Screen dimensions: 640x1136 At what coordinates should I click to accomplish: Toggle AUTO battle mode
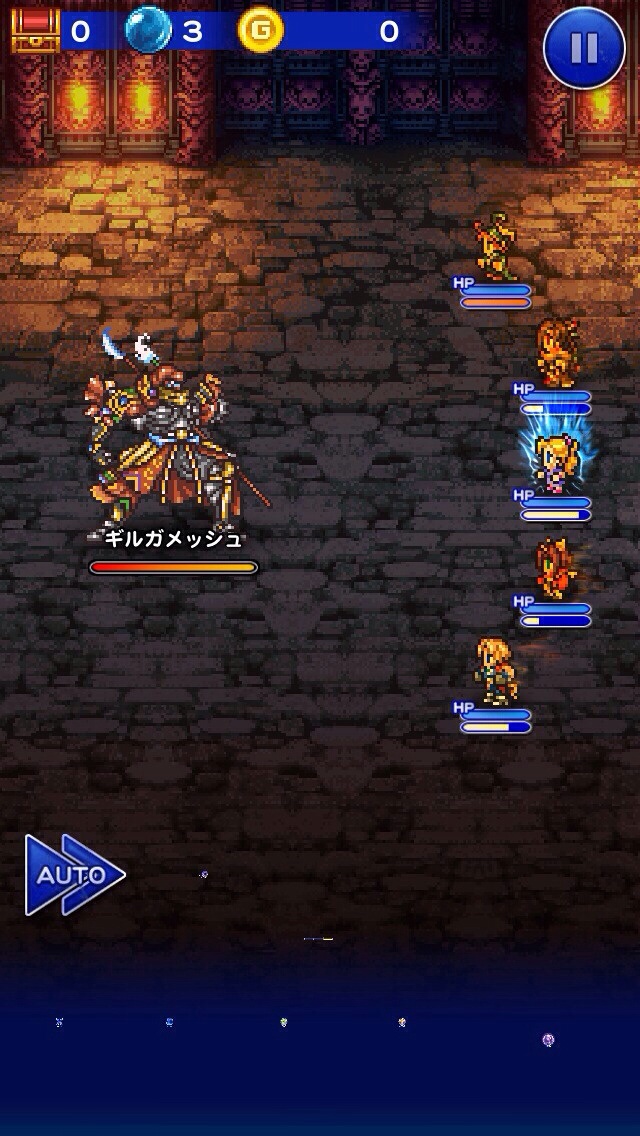73,875
